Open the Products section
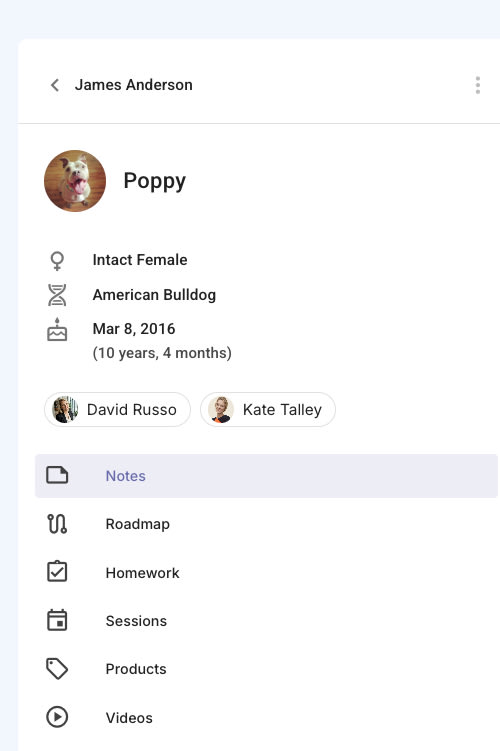 coord(266,669)
